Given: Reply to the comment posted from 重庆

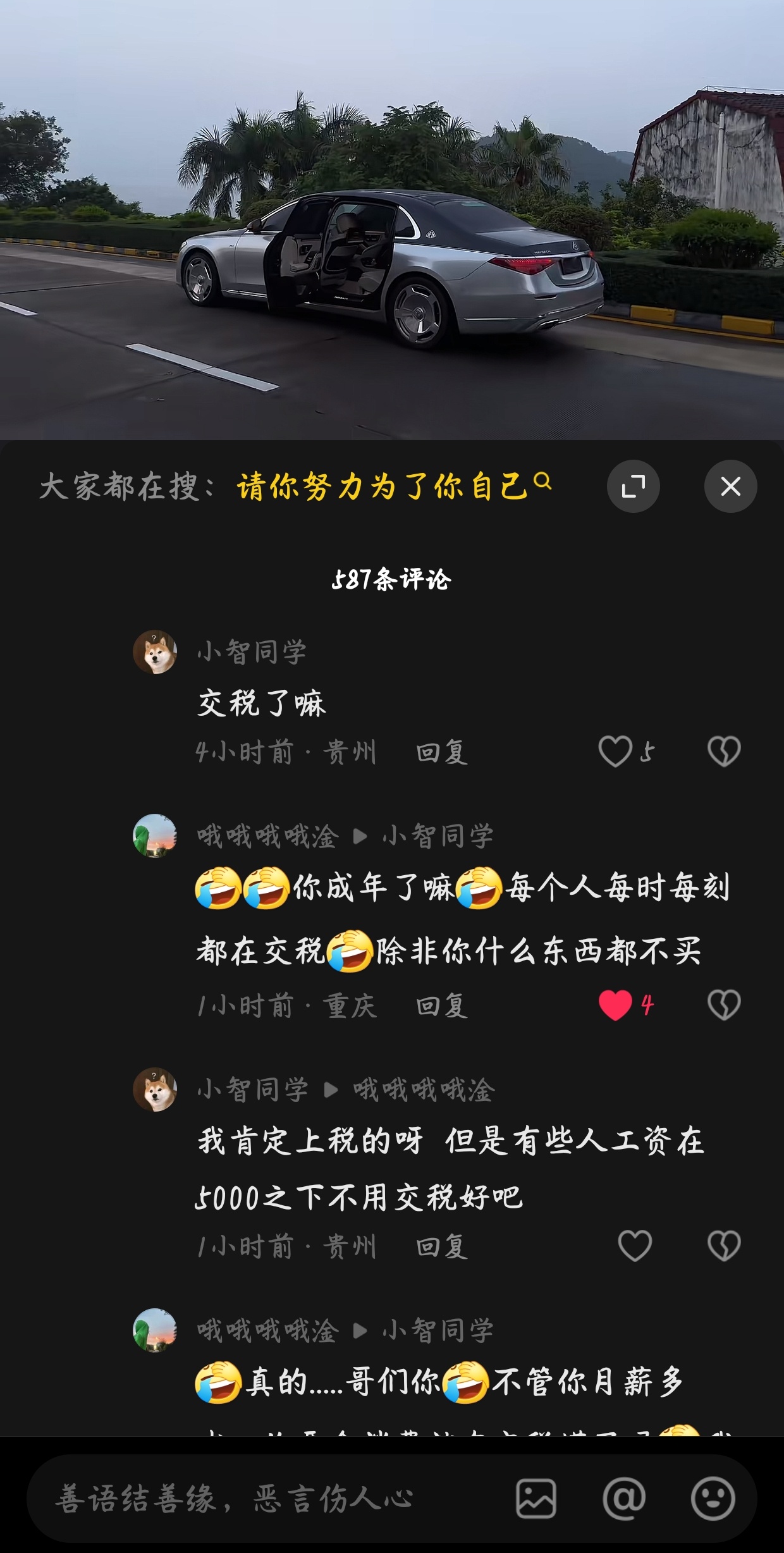Looking at the screenshot, I should coord(441,1005).
